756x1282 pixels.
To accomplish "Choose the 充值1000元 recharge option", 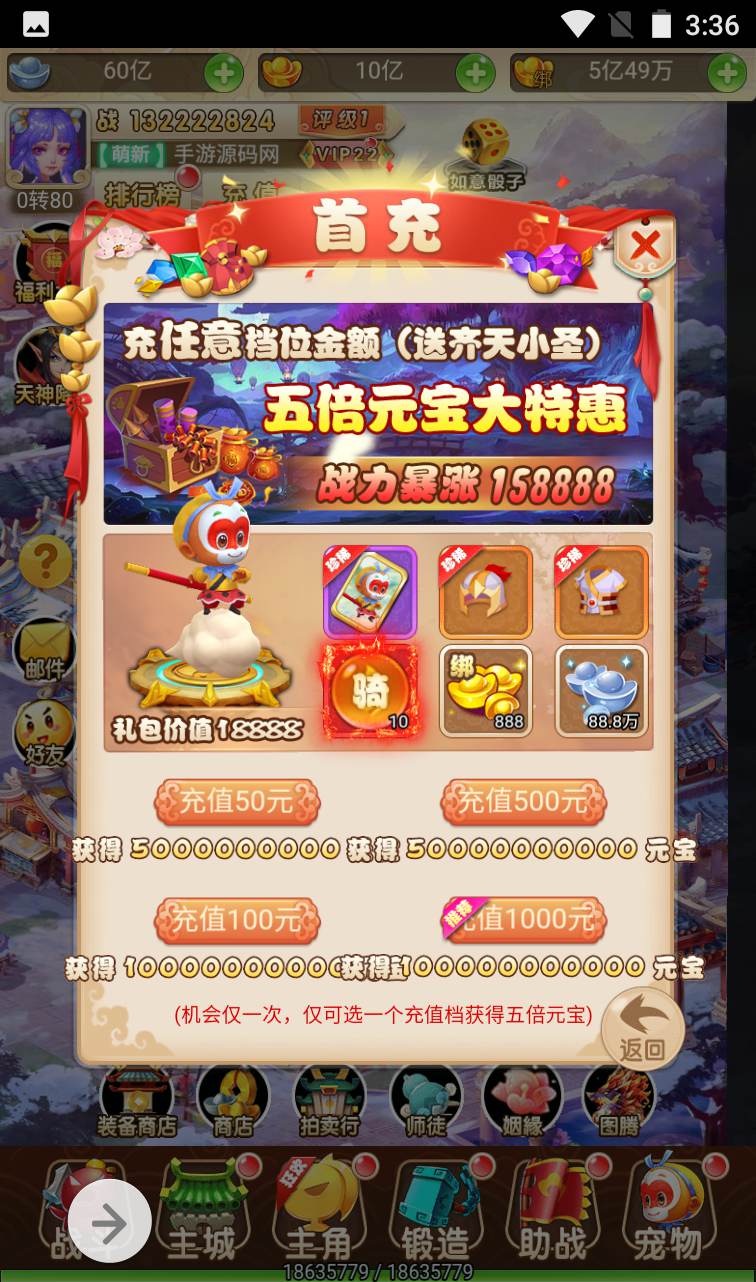I will point(523,921).
